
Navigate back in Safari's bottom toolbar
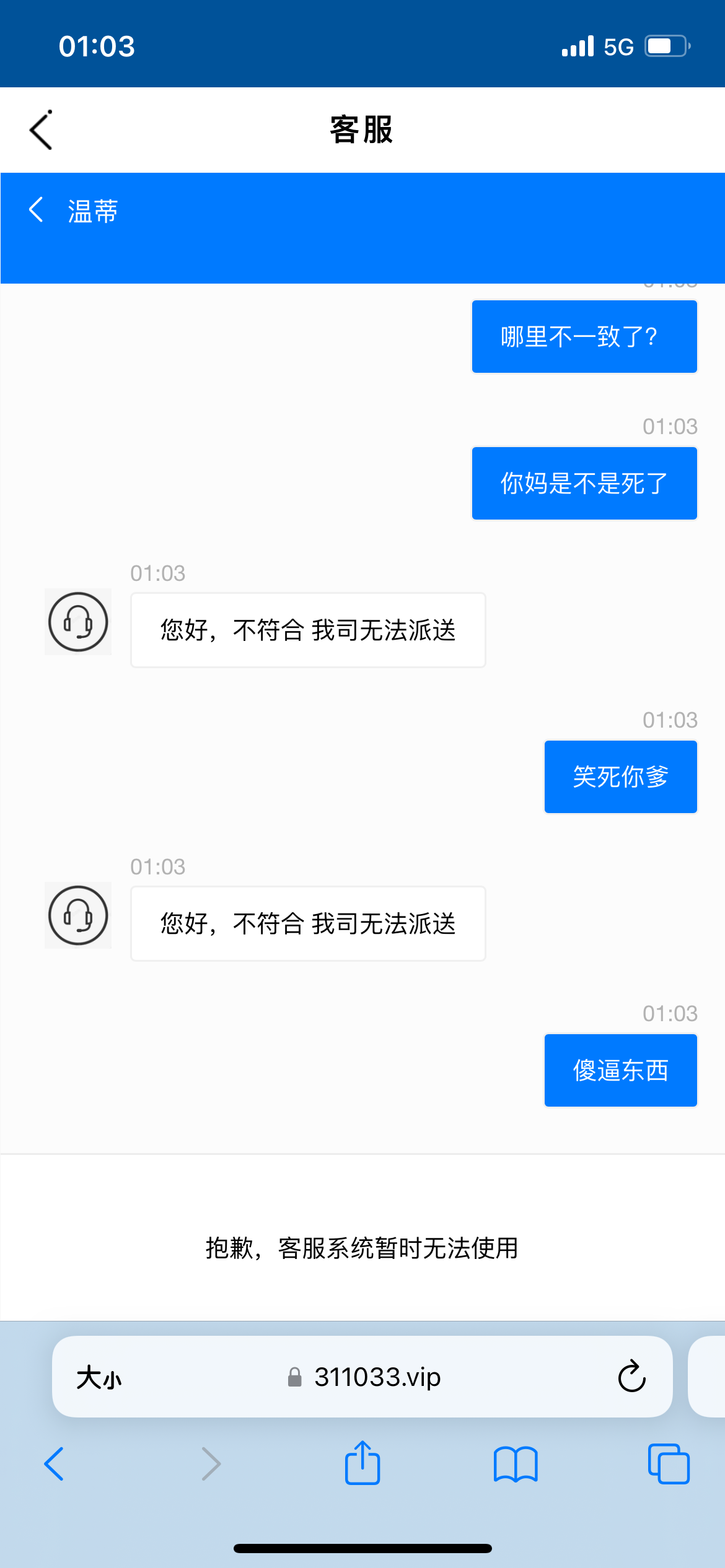[55, 1464]
